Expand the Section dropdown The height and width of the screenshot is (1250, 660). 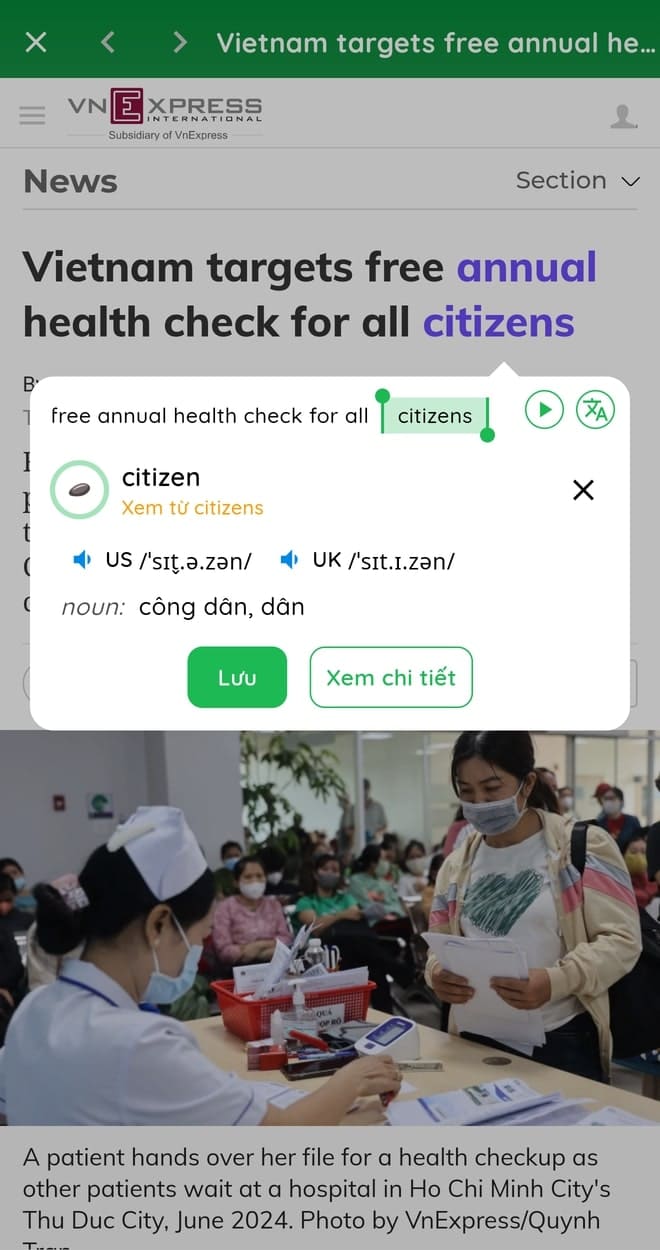tap(577, 181)
